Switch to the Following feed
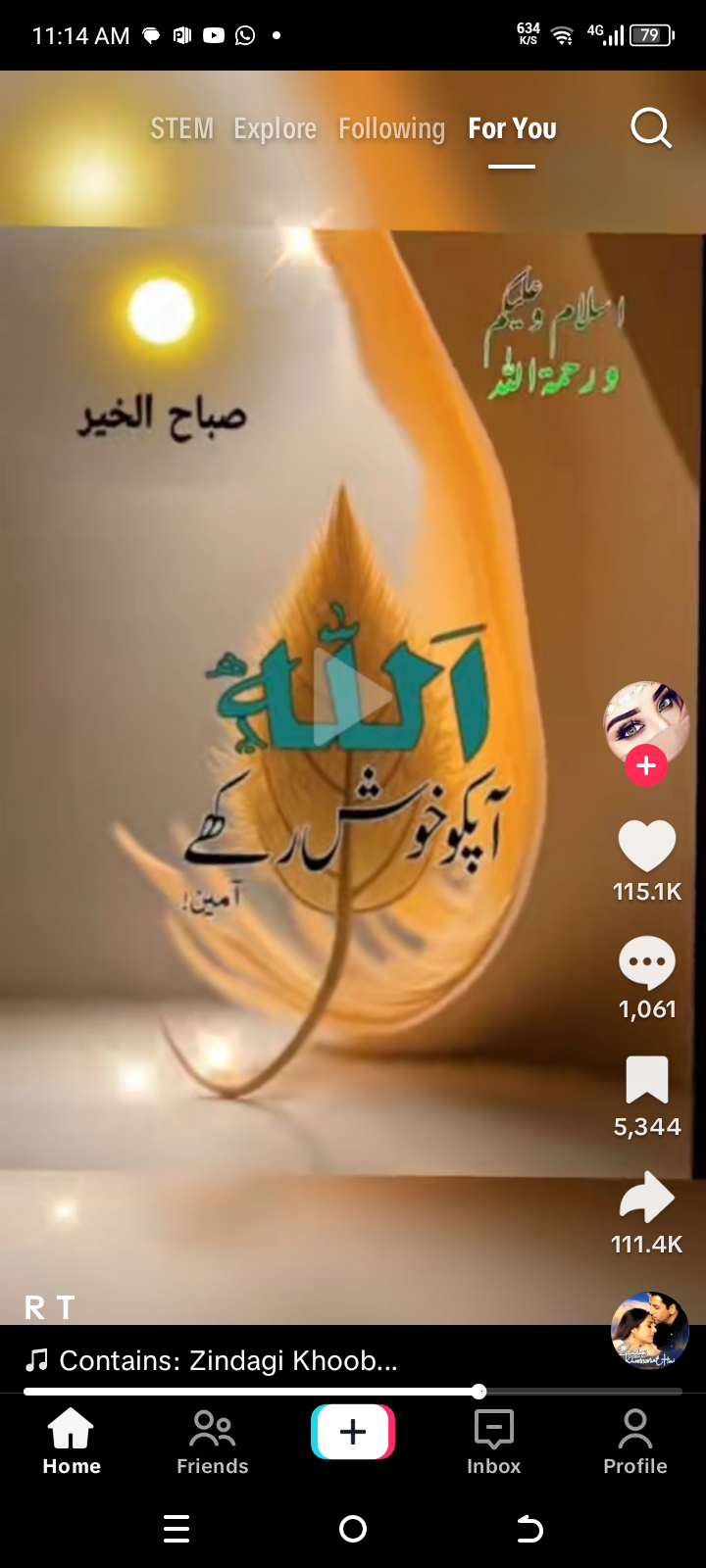Image resolution: width=706 pixels, height=1568 pixels. (391, 128)
